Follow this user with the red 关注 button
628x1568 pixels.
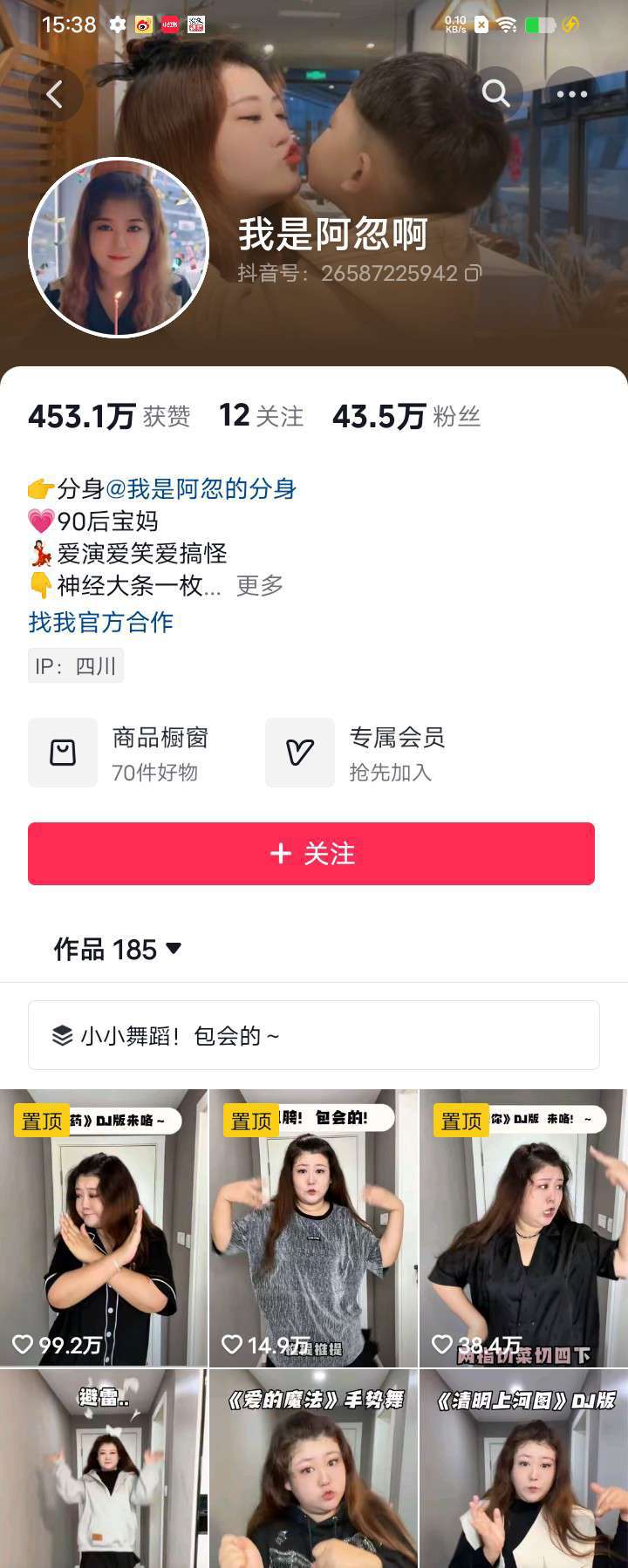click(311, 854)
